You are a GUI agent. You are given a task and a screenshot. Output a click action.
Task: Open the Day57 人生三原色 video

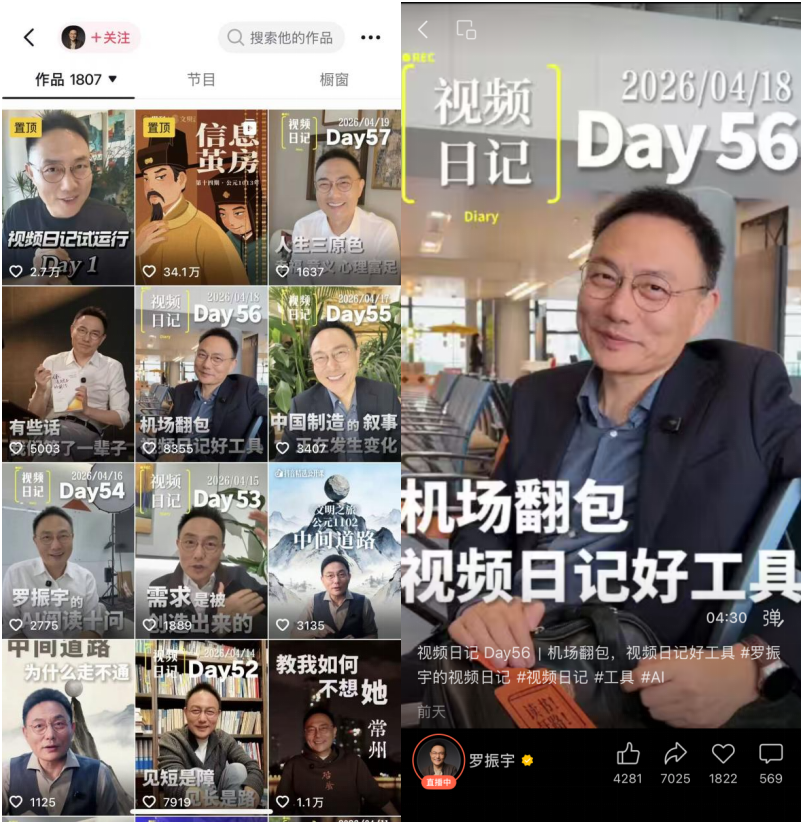coord(334,197)
